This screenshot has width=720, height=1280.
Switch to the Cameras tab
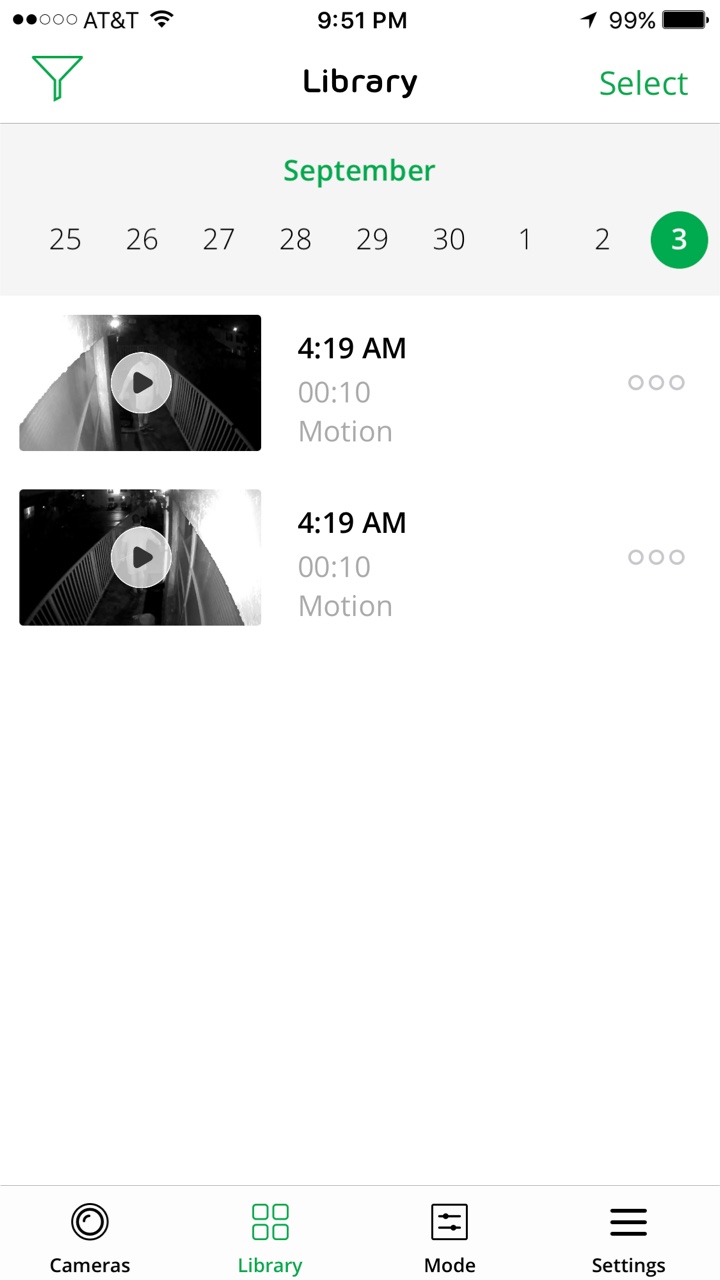pyautogui.click(x=90, y=1237)
